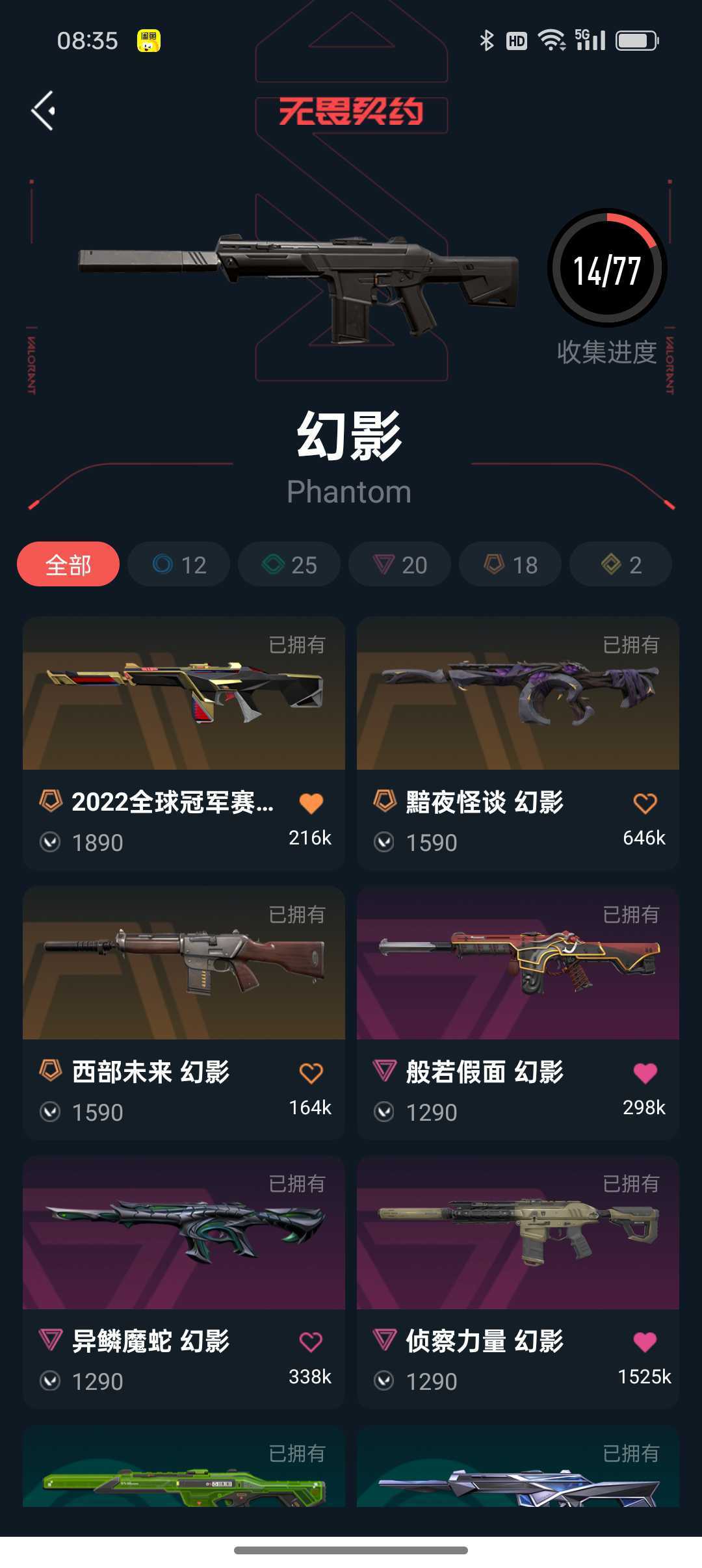
Task: Open the 黯夜怪谈 幻影 skin thumbnail
Action: tap(517, 696)
